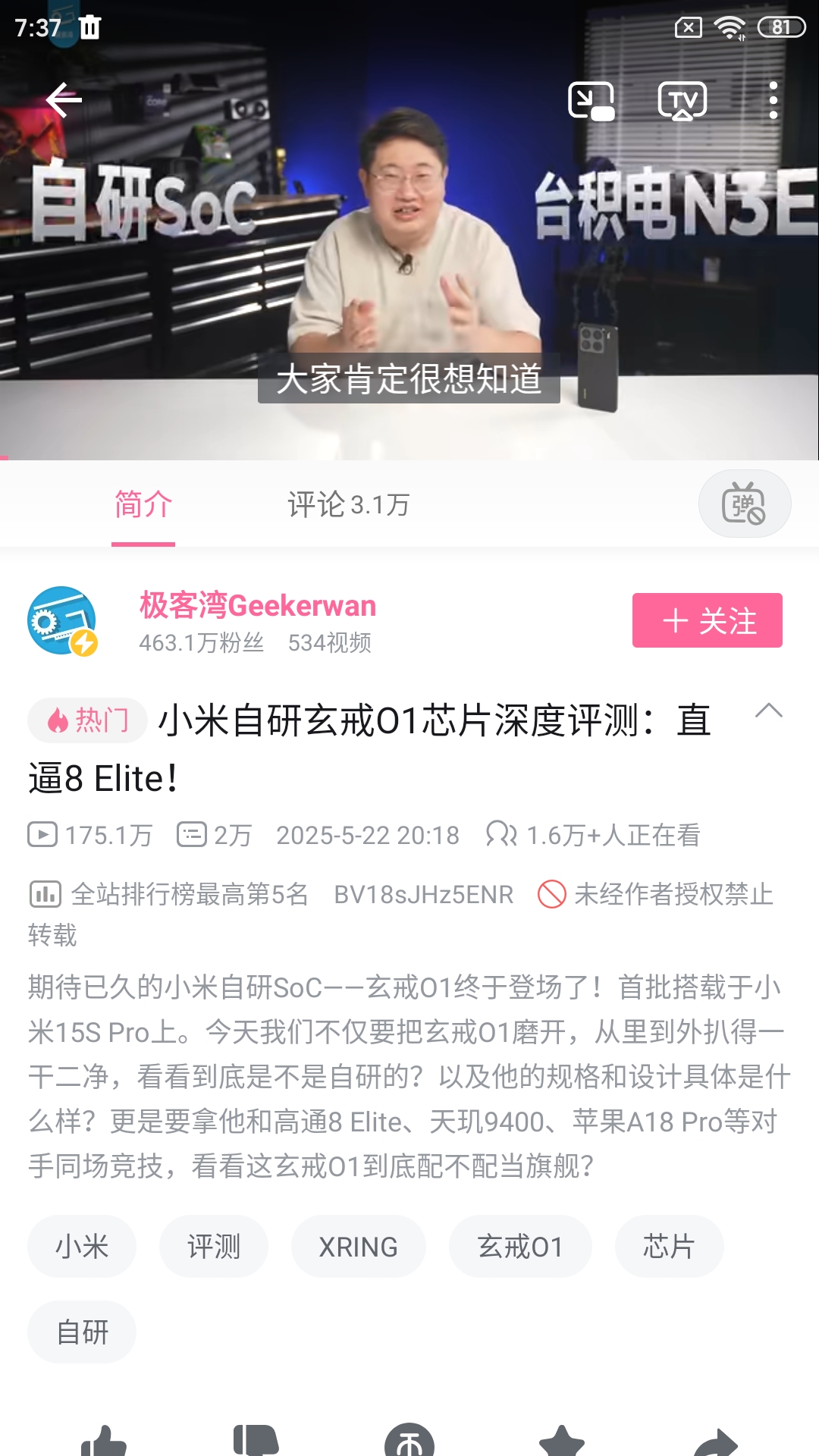Open the video overflow menu
This screenshot has width=819, height=1456.
pos(773,101)
